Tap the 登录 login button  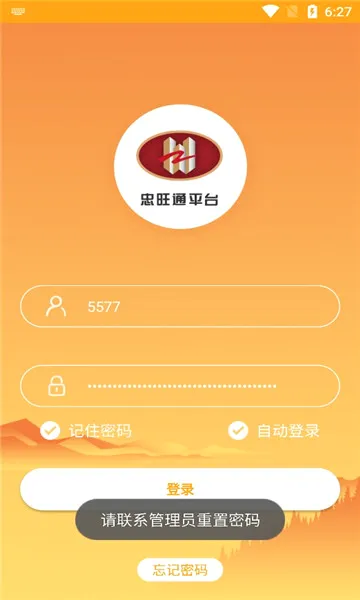[x=180, y=489]
